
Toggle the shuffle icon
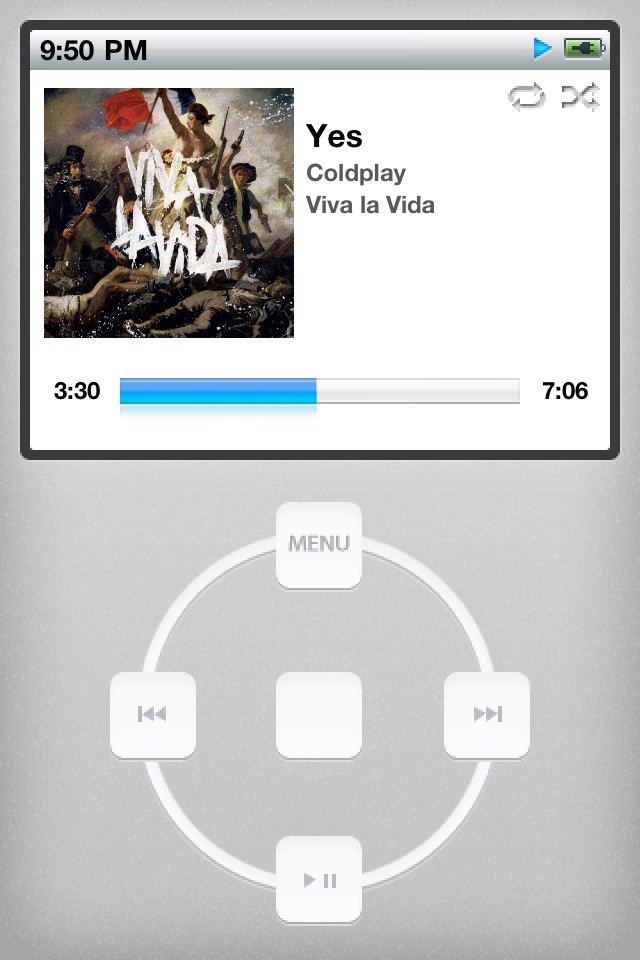(x=580, y=97)
